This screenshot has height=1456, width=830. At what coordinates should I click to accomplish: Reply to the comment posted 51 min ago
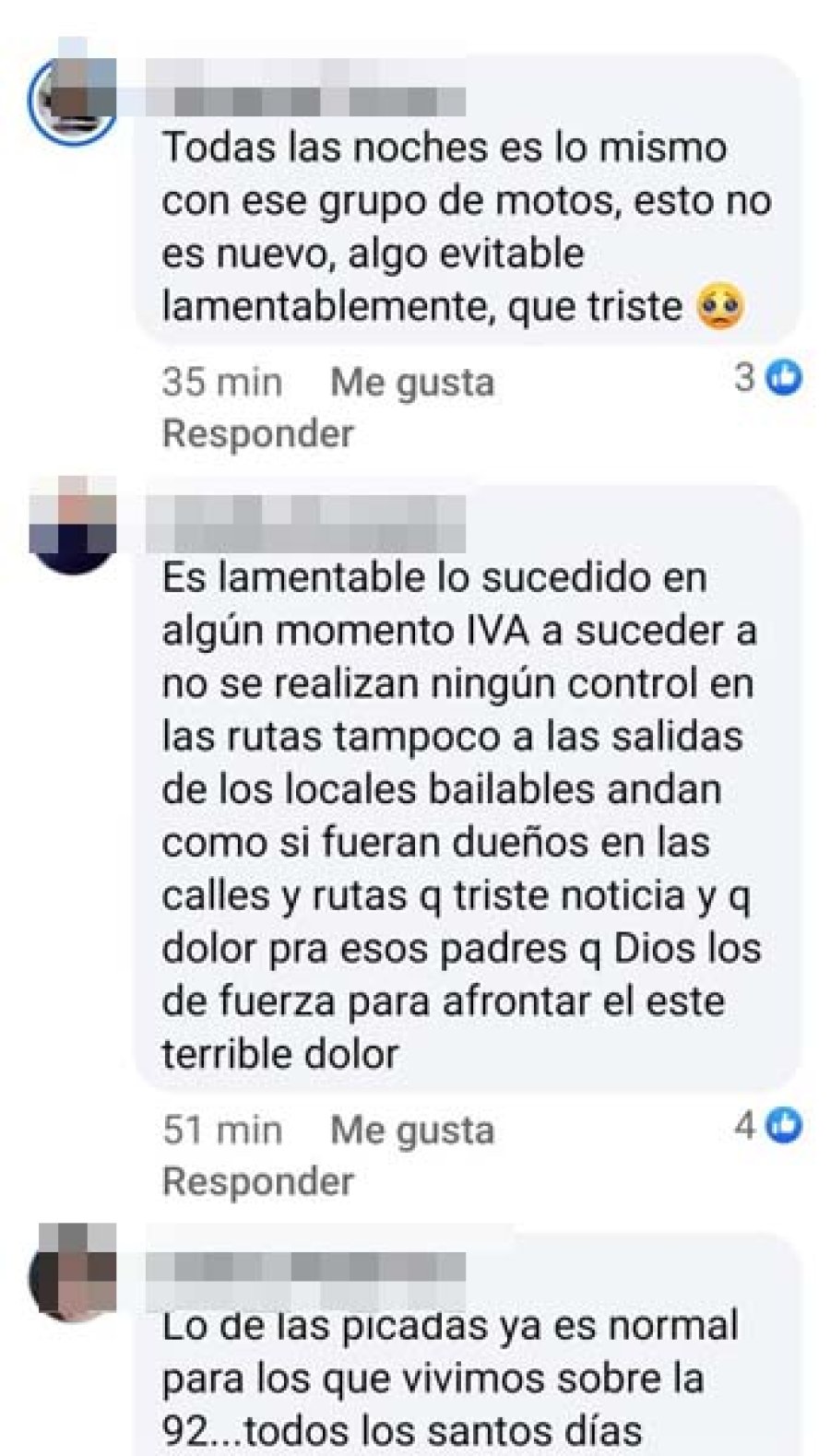click(x=257, y=1181)
